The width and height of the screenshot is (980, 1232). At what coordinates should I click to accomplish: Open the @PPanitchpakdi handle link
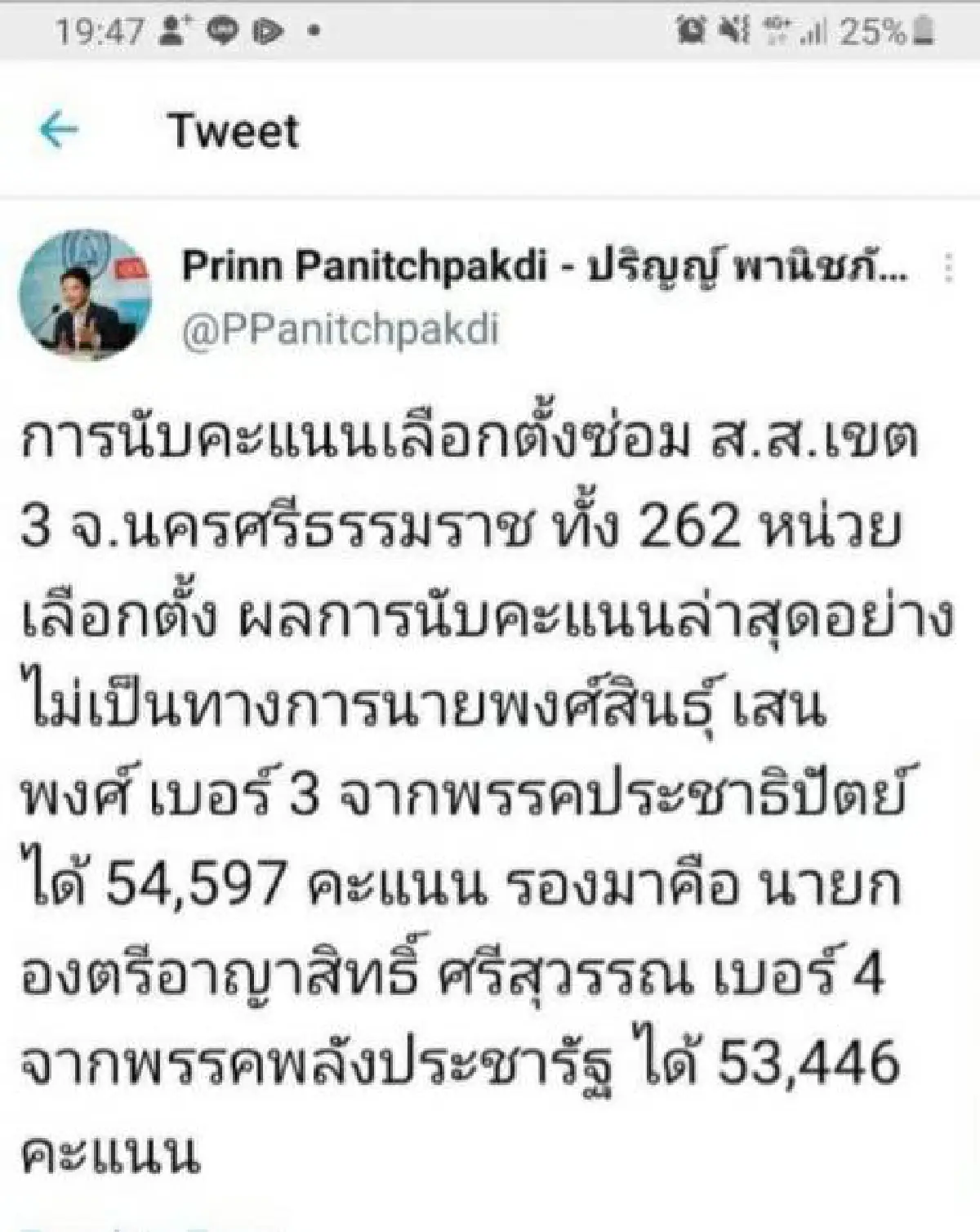tap(343, 327)
